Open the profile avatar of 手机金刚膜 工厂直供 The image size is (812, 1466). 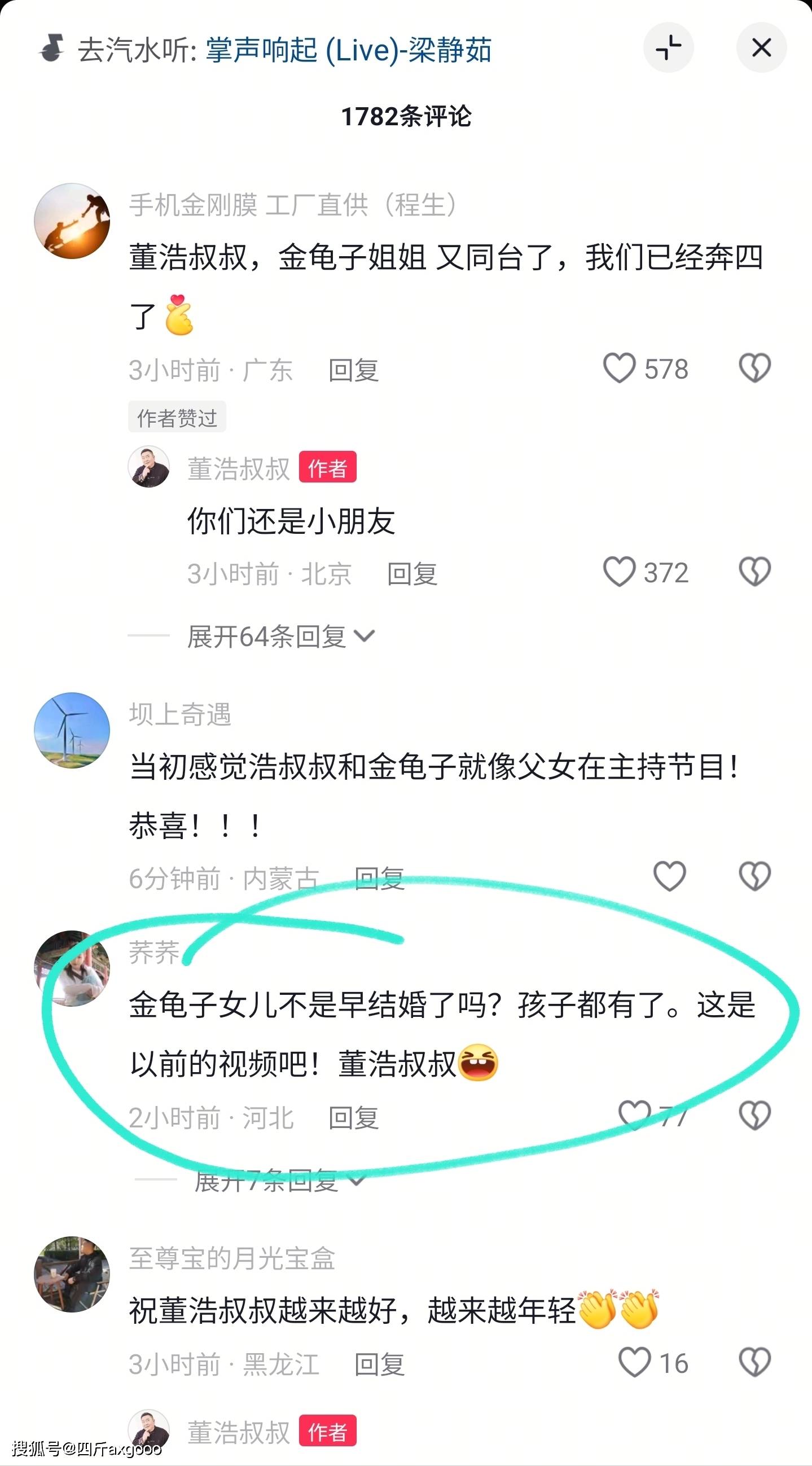coord(72,221)
